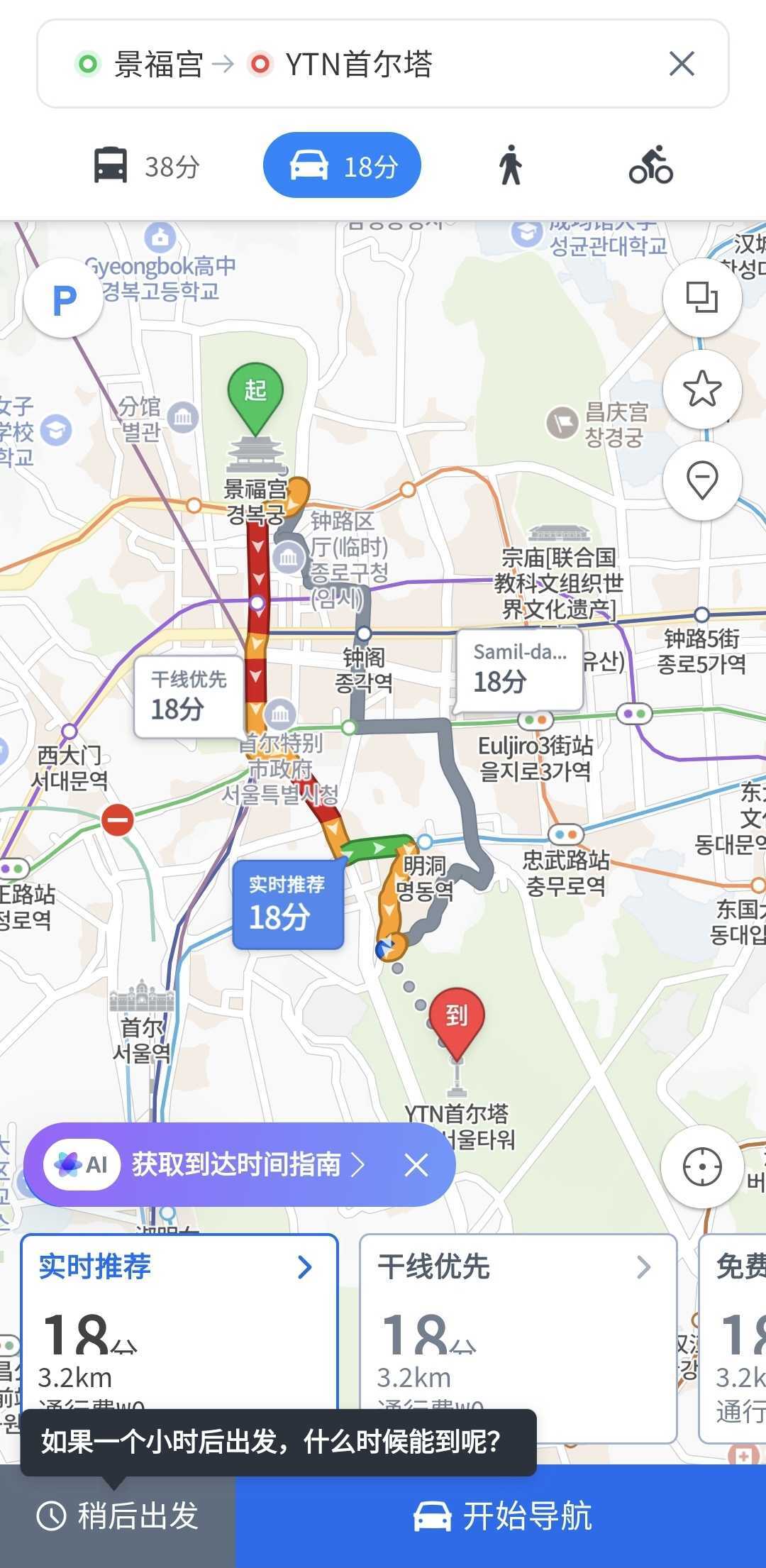766x1568 pixels.
Task: Open the map layers switcher icon
Action: coord(701,298)
